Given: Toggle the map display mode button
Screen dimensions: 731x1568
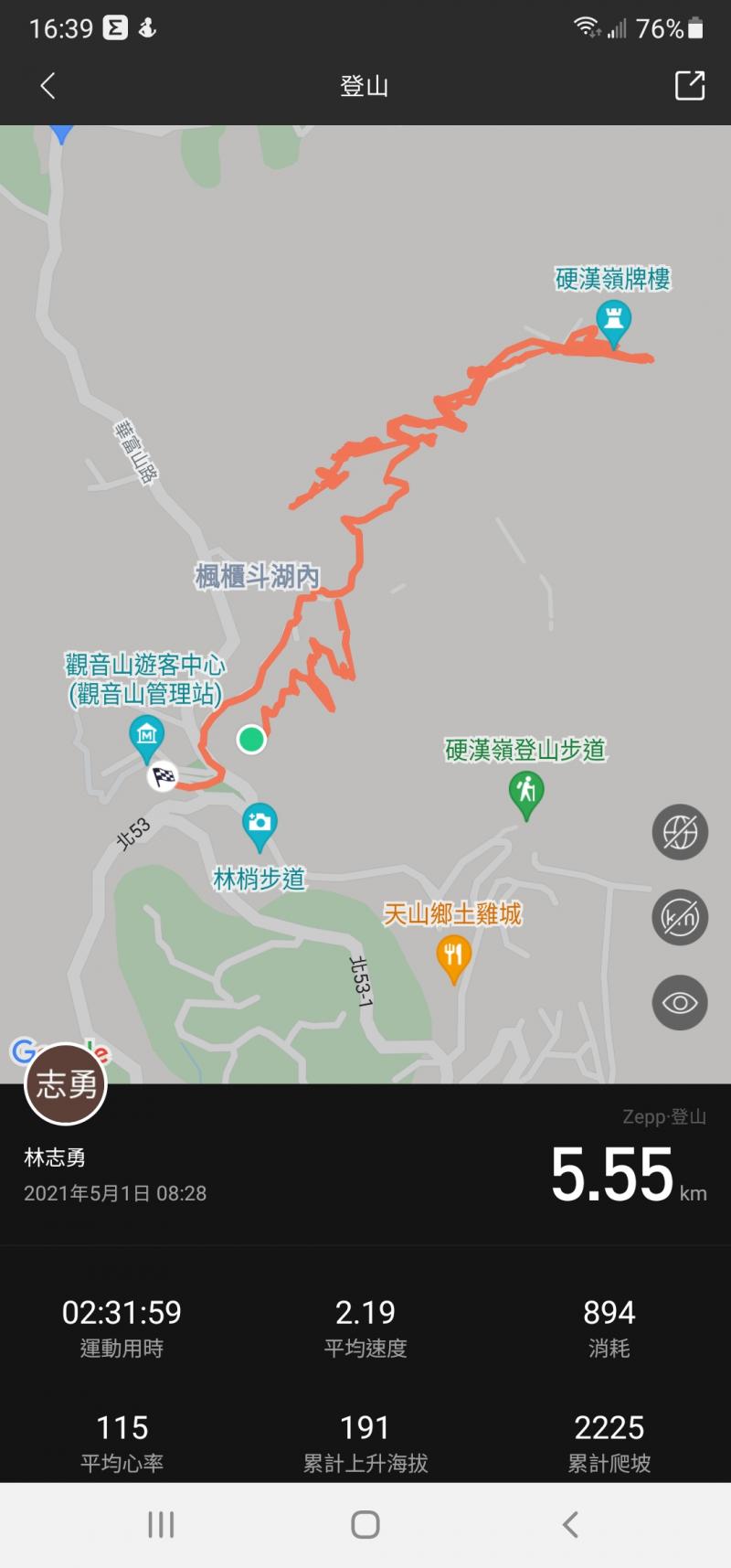Looking at the screenshot, I should [x=680, y=832].
